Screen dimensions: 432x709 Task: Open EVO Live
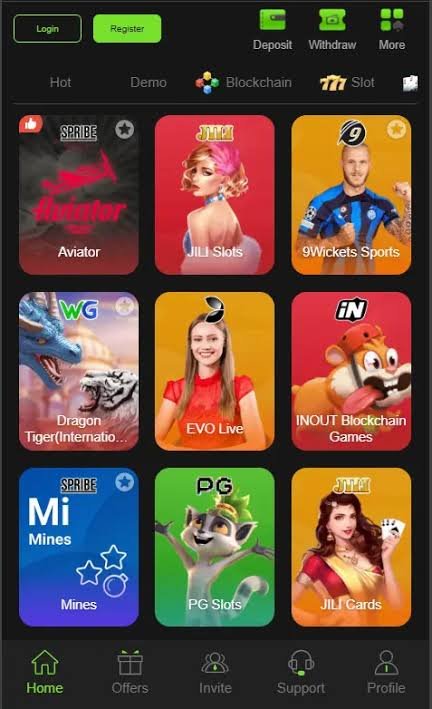pyautogui.click(x=215, y=371)
